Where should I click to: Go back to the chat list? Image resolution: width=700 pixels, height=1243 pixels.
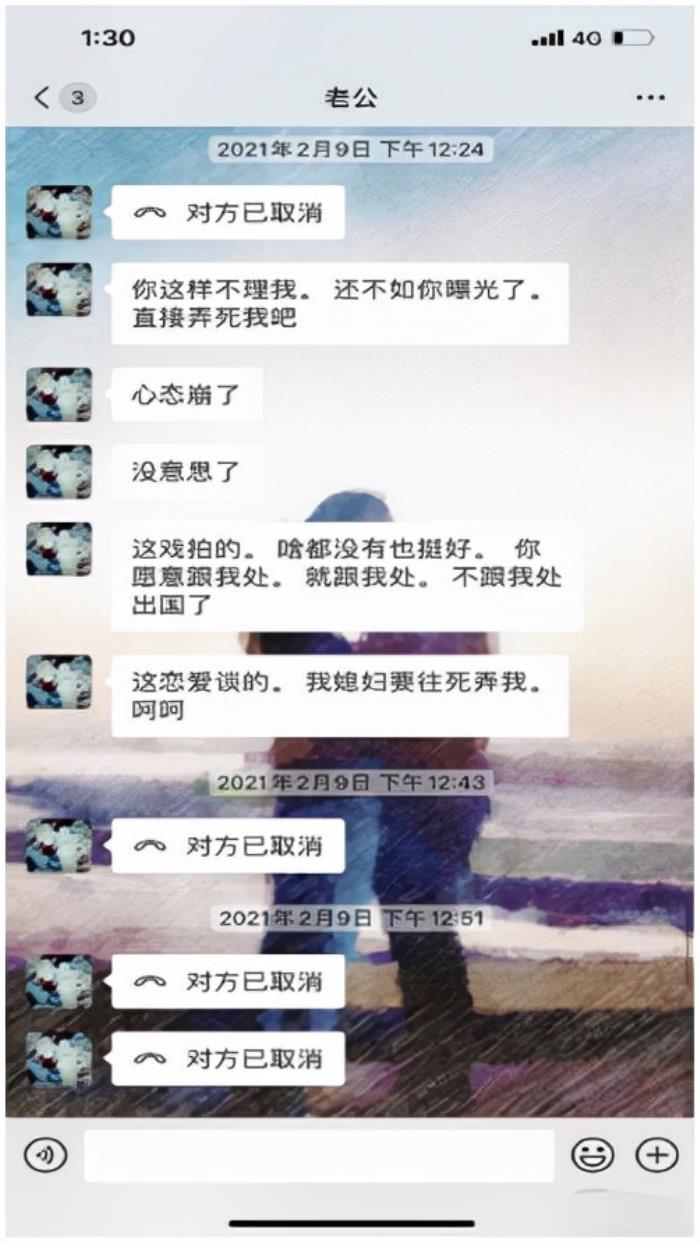click(x=42, y=97)
